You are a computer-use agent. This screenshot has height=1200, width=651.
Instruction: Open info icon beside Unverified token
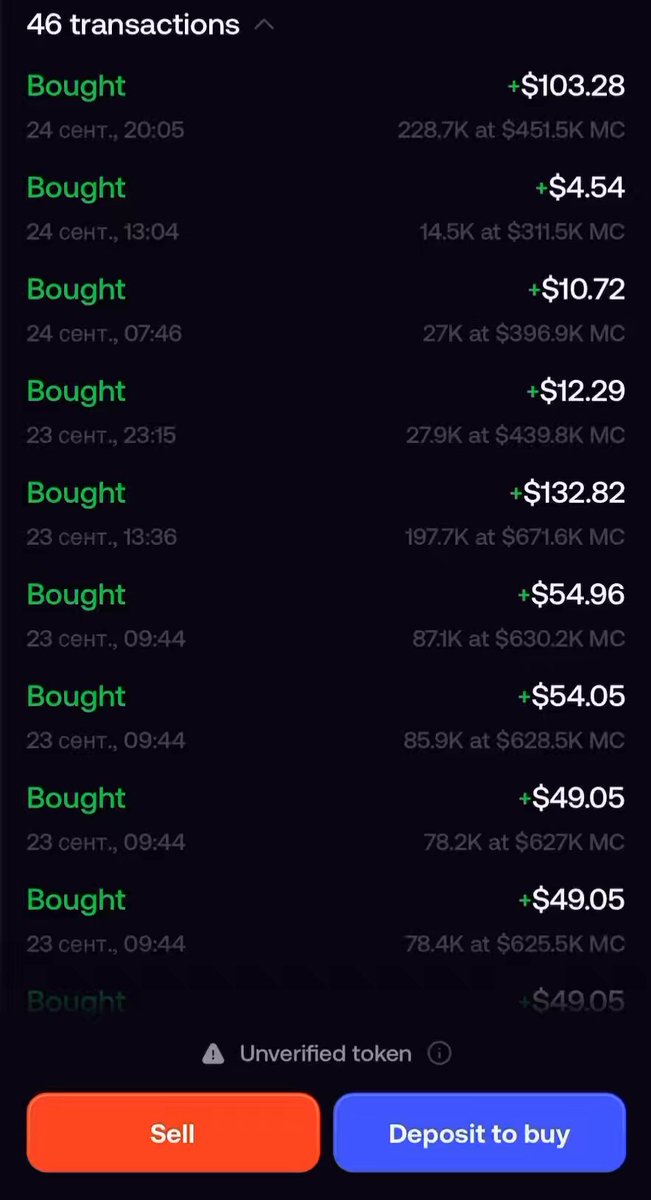pyautogui.click(x=439, y=1053)
